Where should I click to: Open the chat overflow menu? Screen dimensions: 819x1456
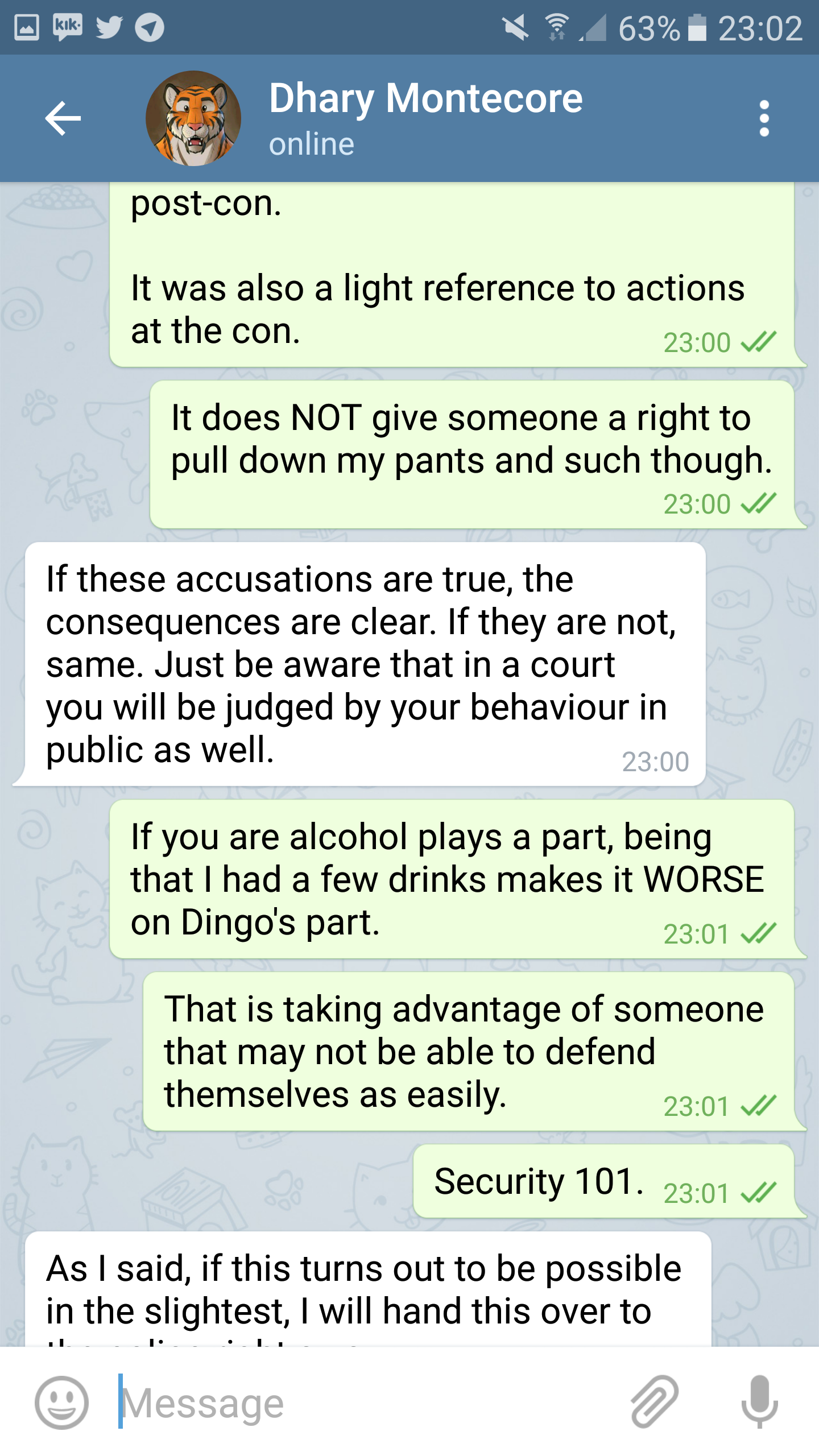pyautogui.click(x=764, y=118)
